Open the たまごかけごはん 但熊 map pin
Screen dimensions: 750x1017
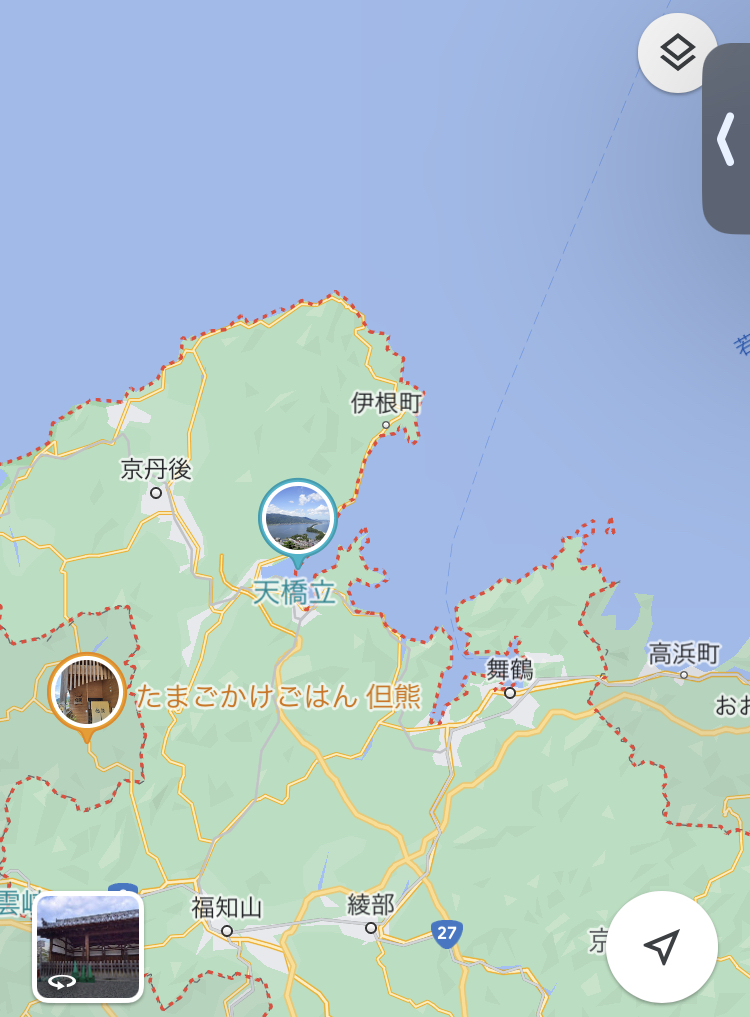click(x=87, y=695)
